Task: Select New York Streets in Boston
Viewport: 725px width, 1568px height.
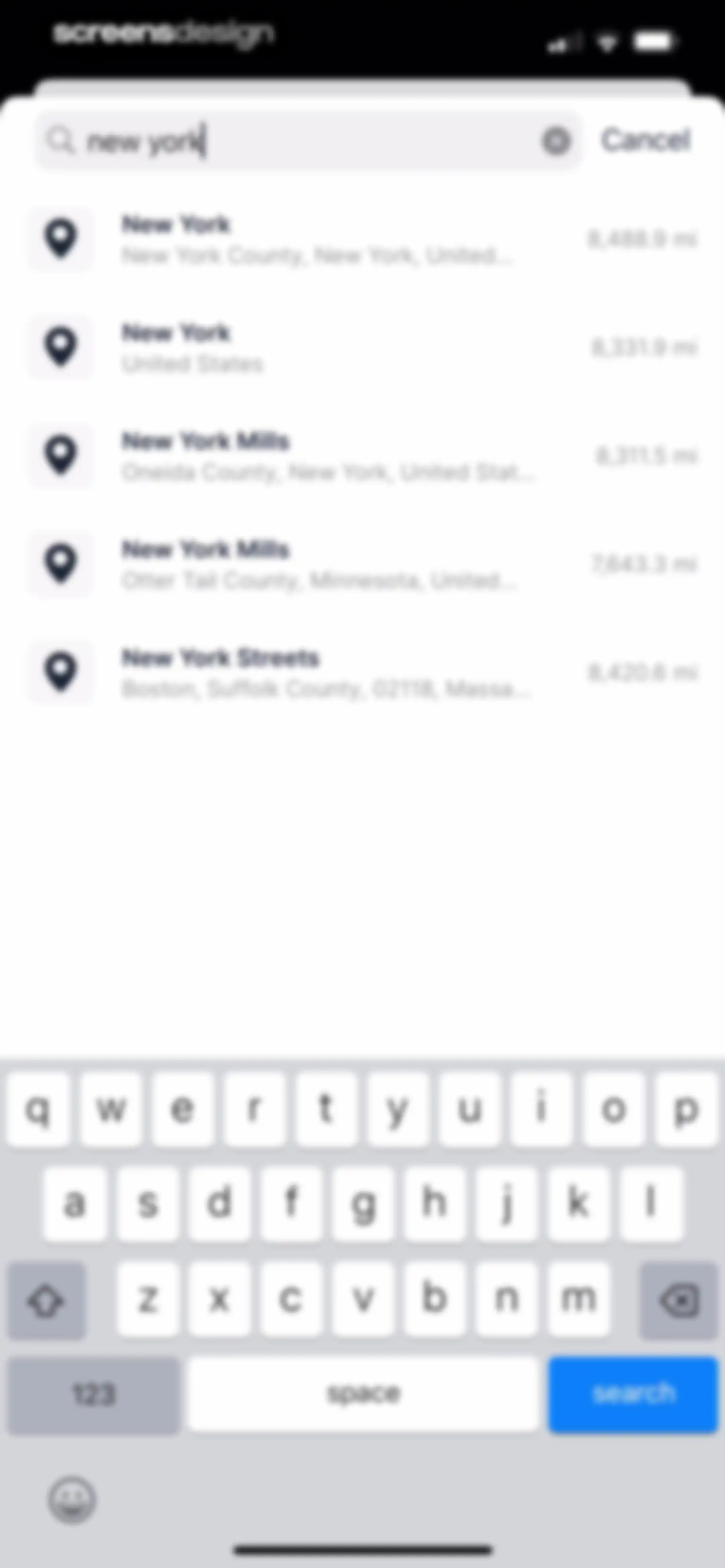Action: click(x=362, y=673)
